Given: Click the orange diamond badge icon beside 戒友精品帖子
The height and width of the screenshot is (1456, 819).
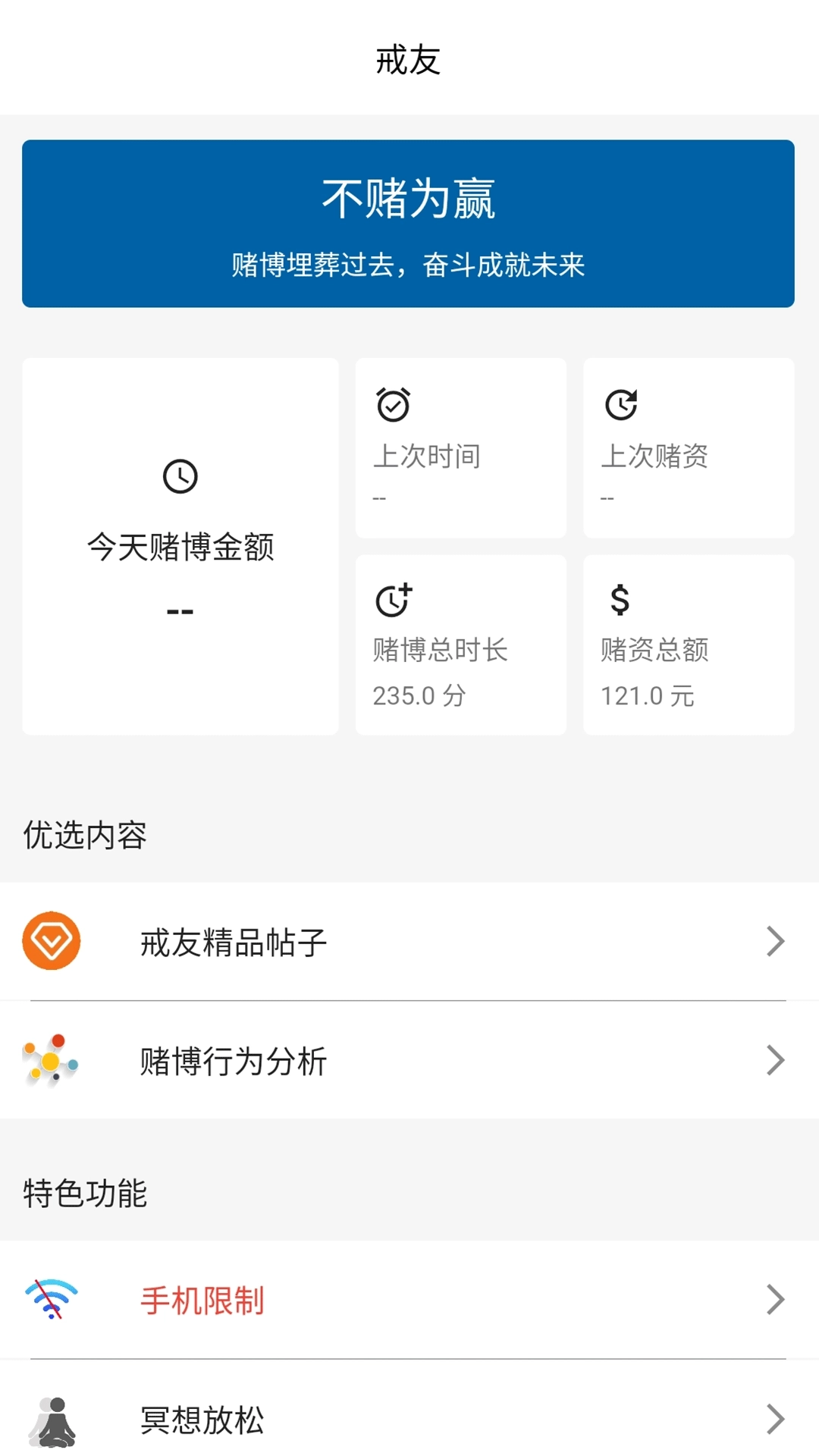Looking at the screenshot, I should pyautogui.click(x=52, y=940).
